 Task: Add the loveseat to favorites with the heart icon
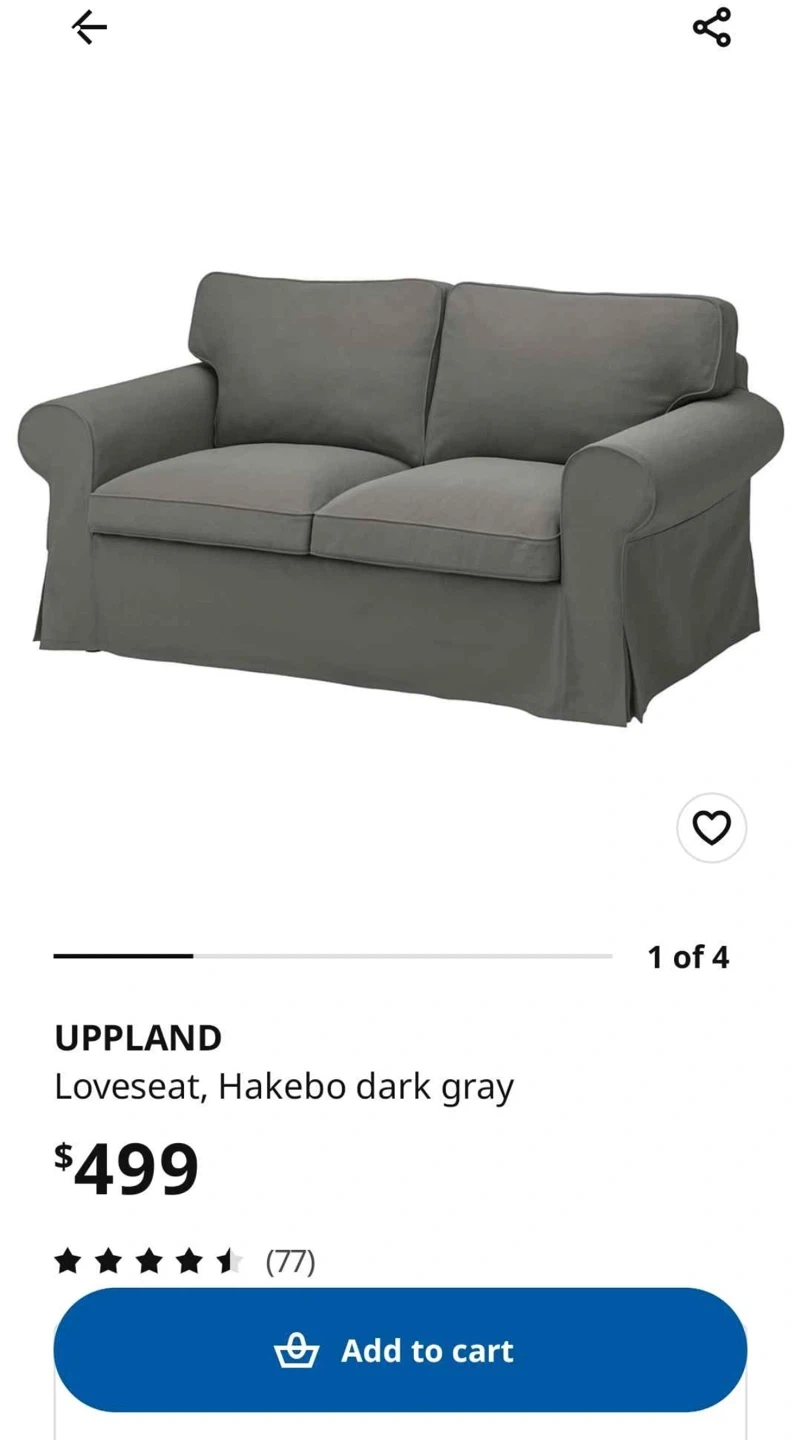coord(711,828)
